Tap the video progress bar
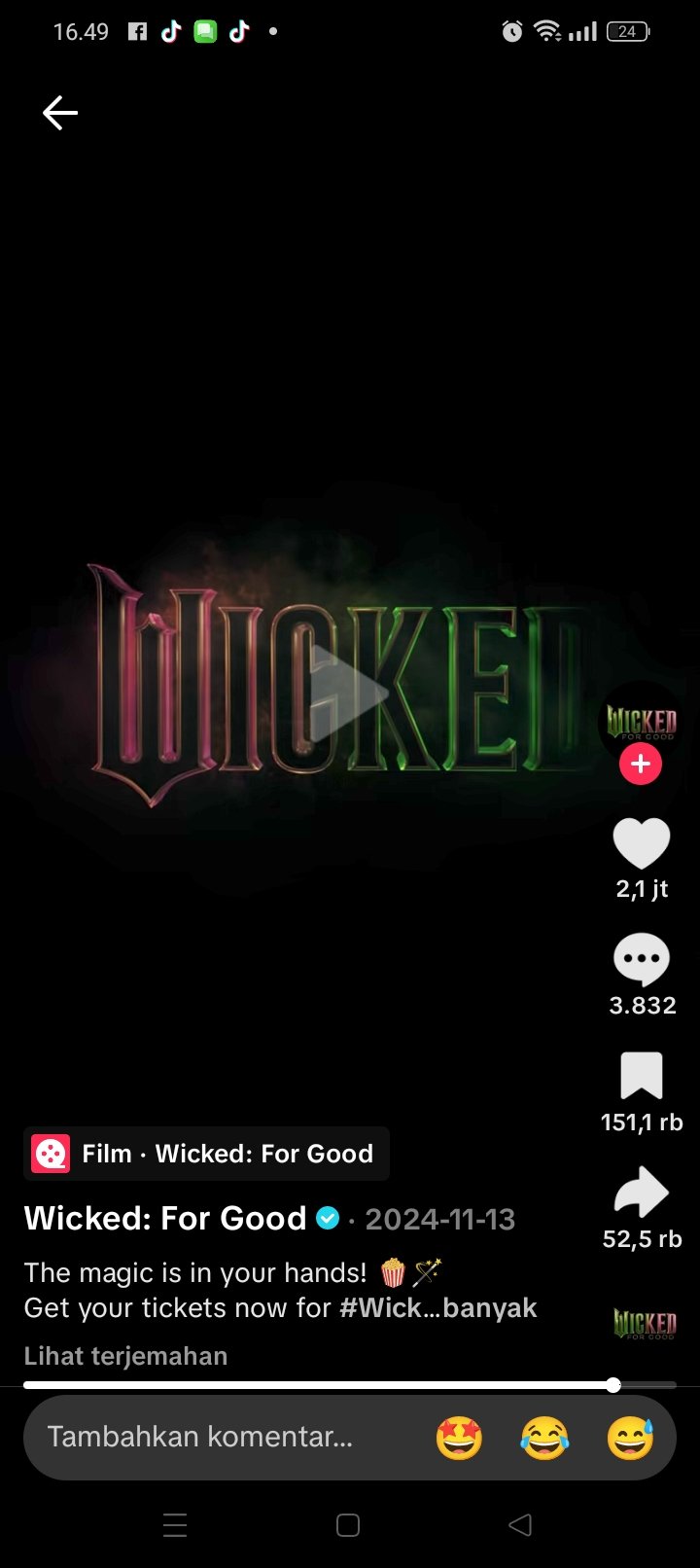This screenshot has height=1568, width=700. click(x=350, y=1385)
